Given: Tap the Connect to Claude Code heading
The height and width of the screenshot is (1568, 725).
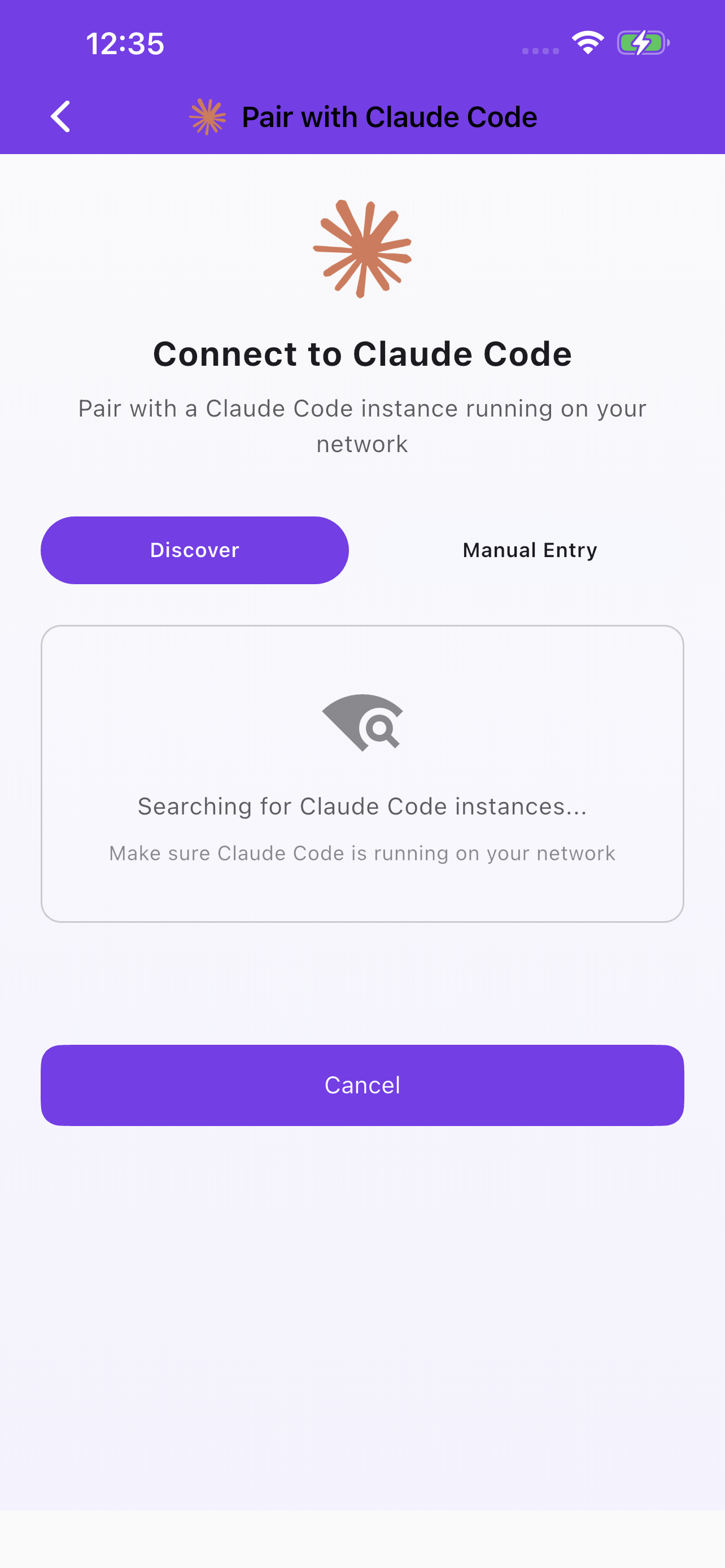Looking at the screenshot, I should pos(362,353).
